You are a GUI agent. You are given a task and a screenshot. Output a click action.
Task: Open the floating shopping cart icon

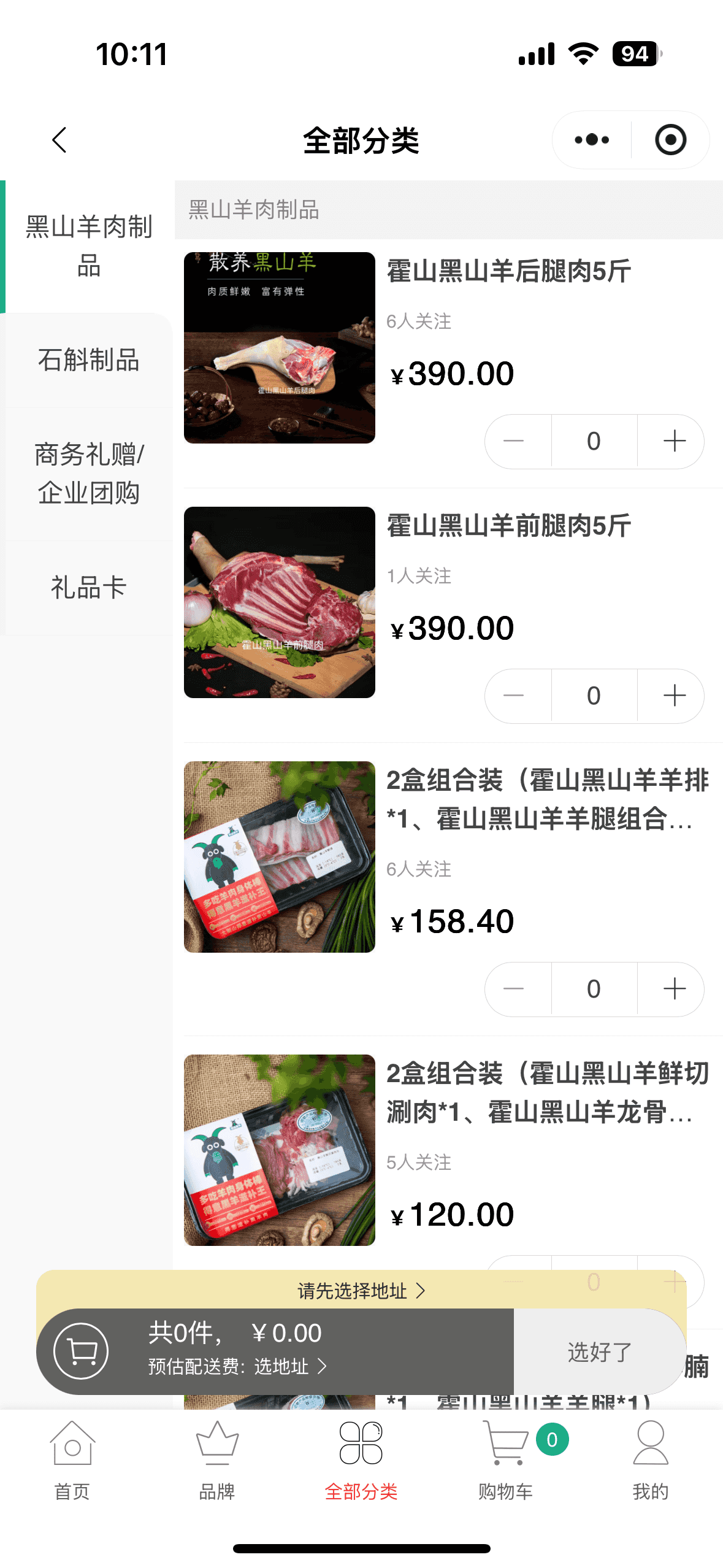click(81, 1351)
